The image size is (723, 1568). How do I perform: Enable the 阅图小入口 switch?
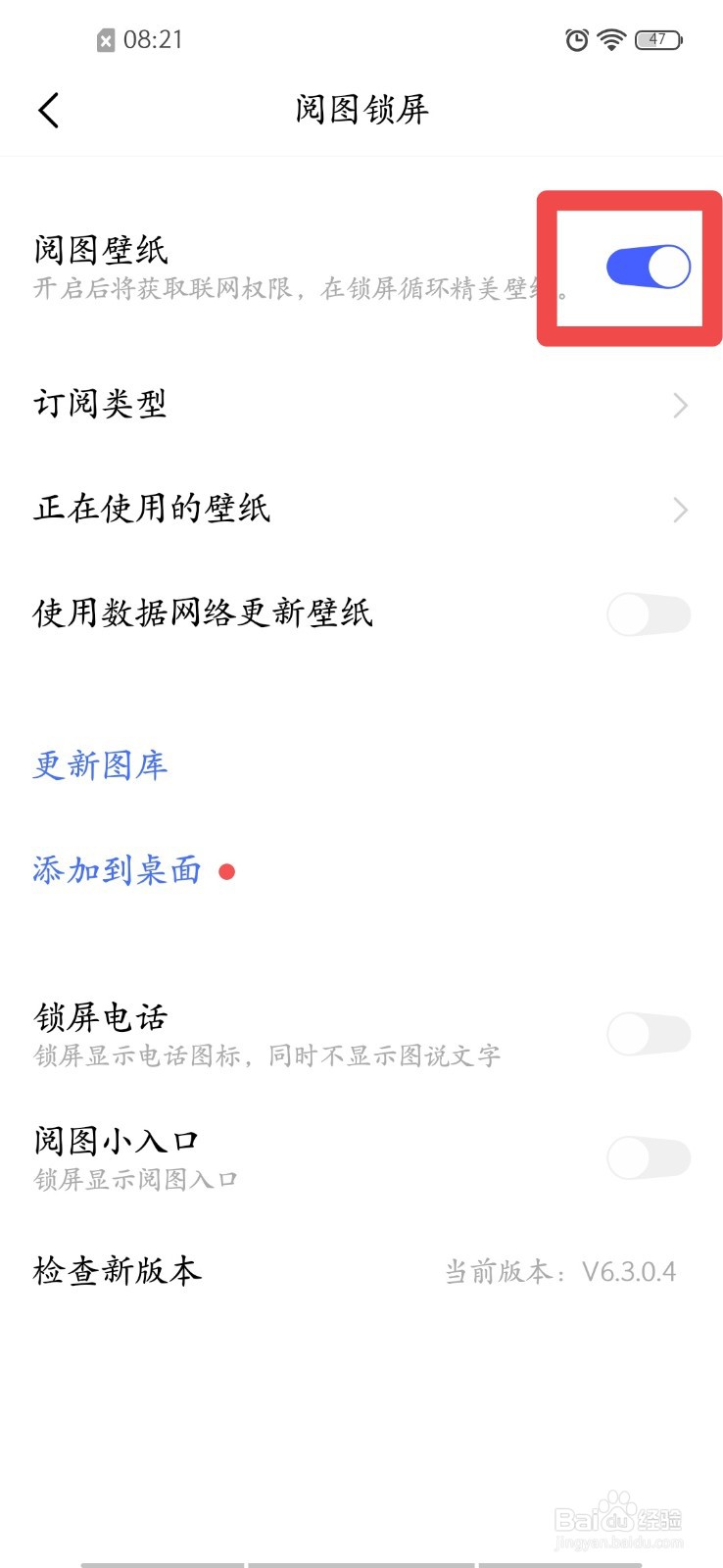click(x=649, y=1157)
